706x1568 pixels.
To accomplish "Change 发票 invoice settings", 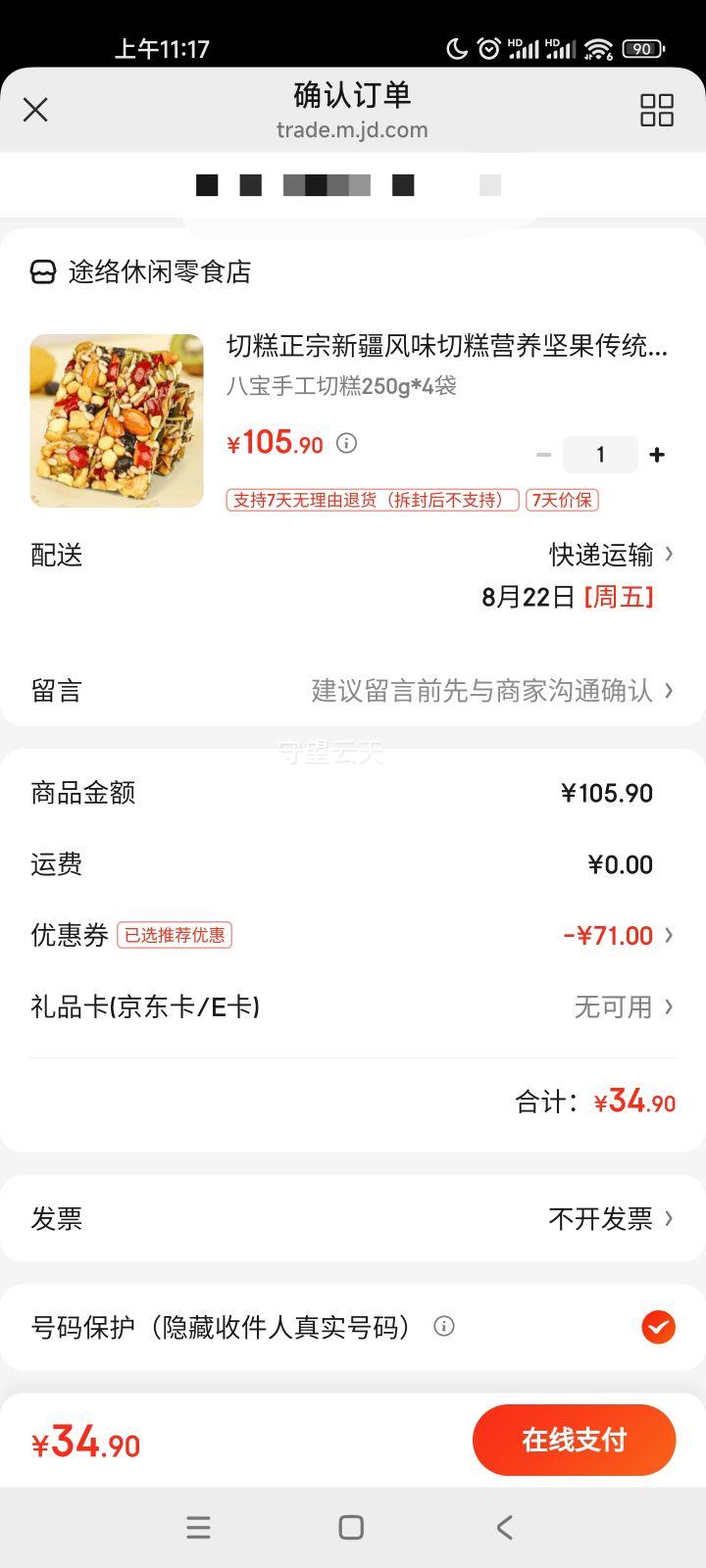I will tap(353, 1218).
